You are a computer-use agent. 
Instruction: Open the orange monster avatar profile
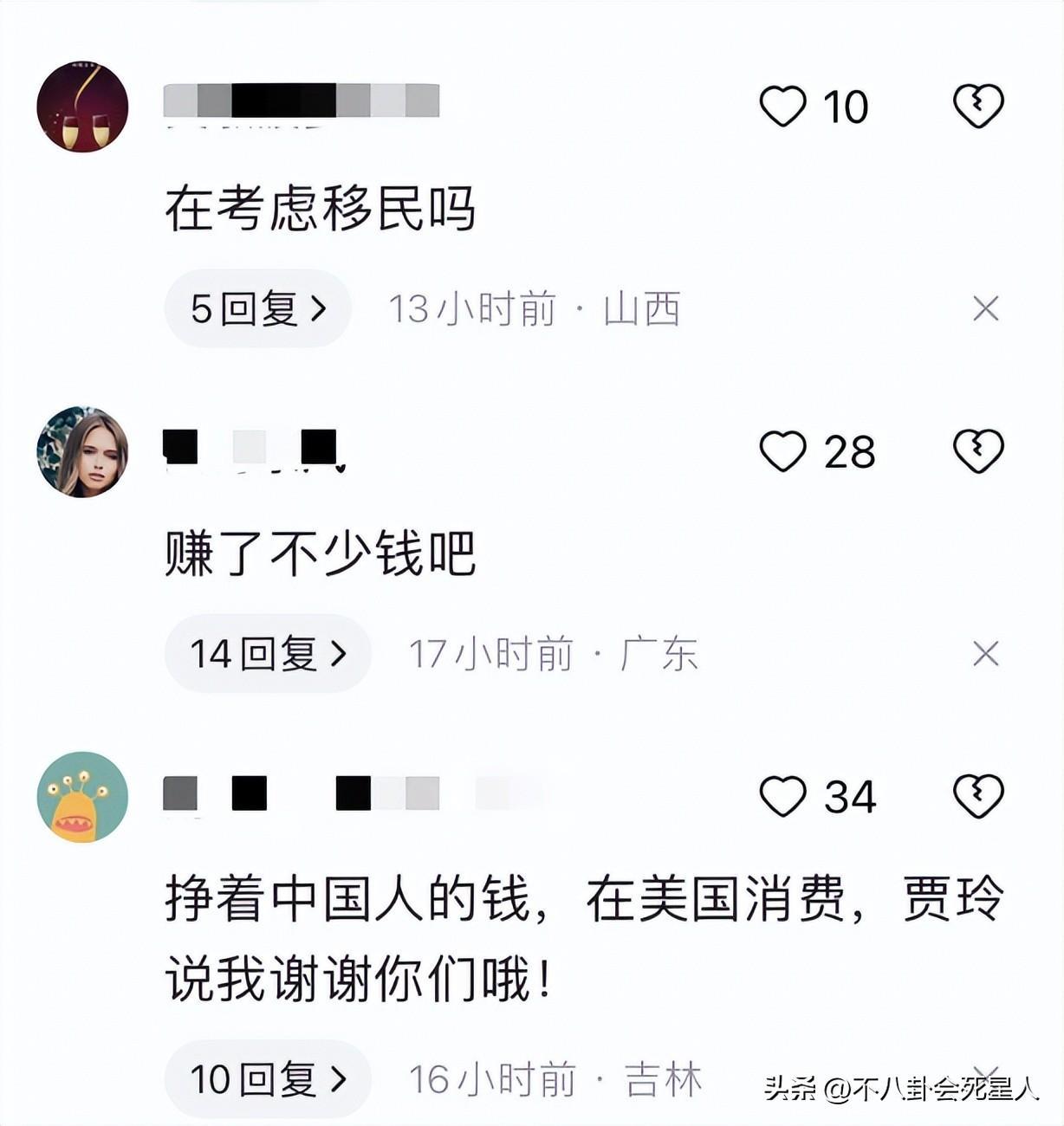[82, 796]
